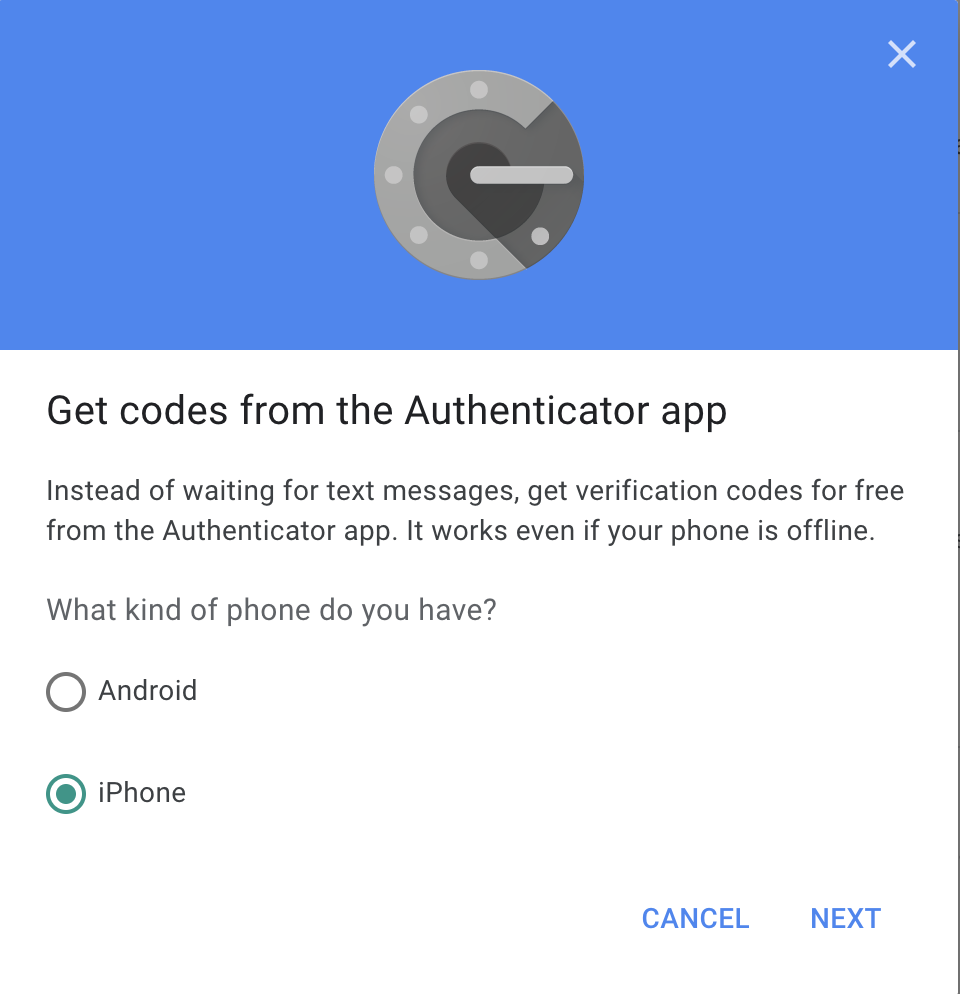
Task: Tap CANCEL to abort setup
Action: tap(695, 919)
